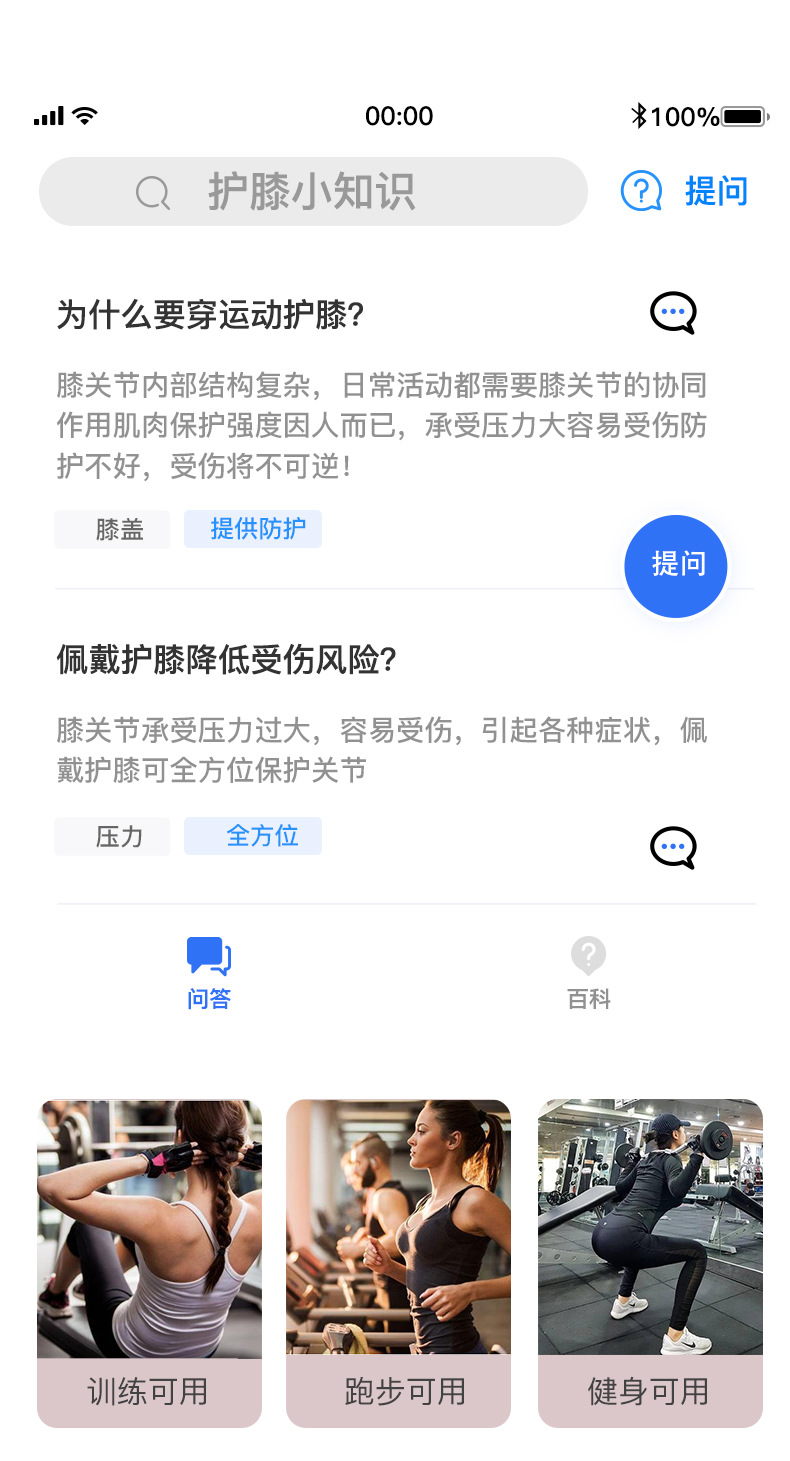The height and width of the screenshot is (1461, 790).
Task: Open the question 为什么要穿运动护膝?
Action: (210, 316)
